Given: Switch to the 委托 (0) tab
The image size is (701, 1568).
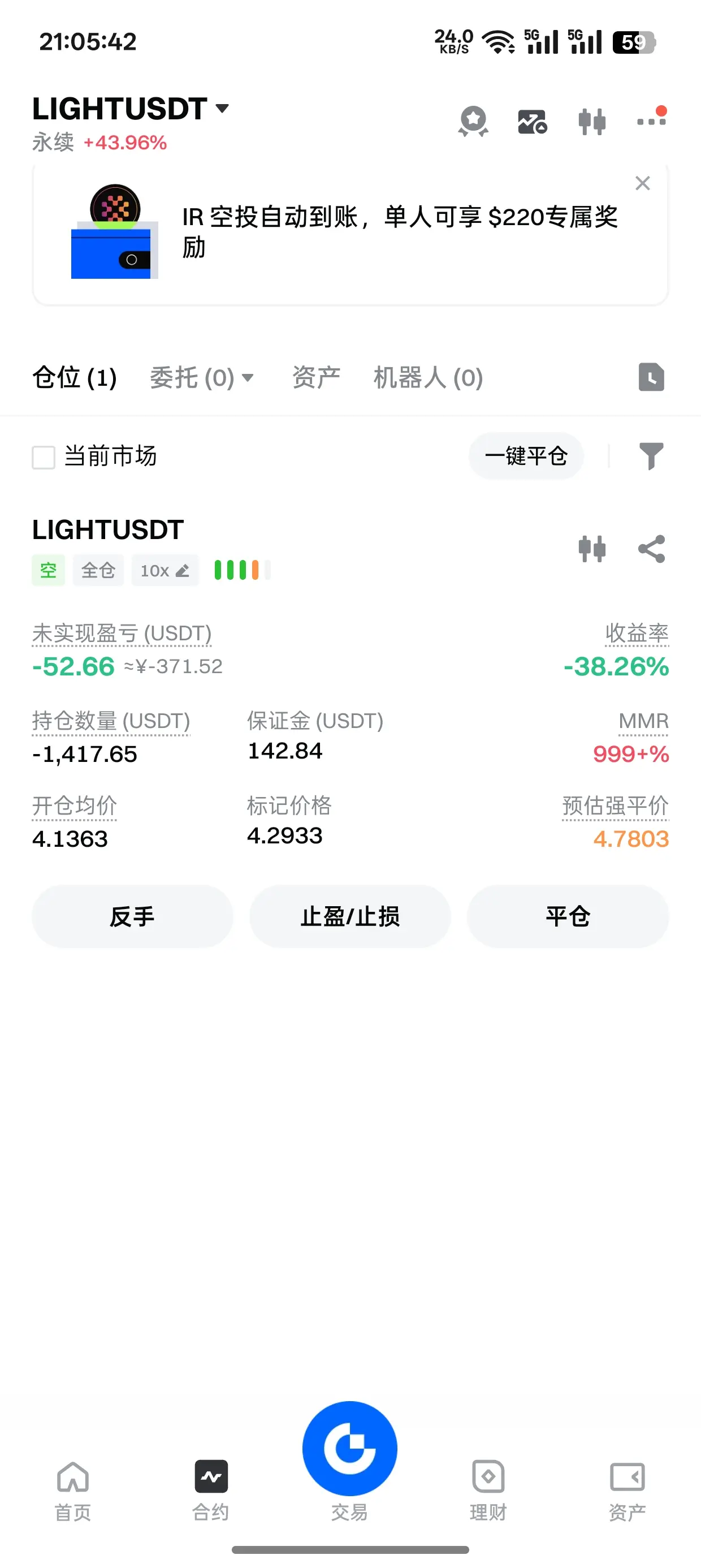Looking at the screenshot, I should coord(201,378).
